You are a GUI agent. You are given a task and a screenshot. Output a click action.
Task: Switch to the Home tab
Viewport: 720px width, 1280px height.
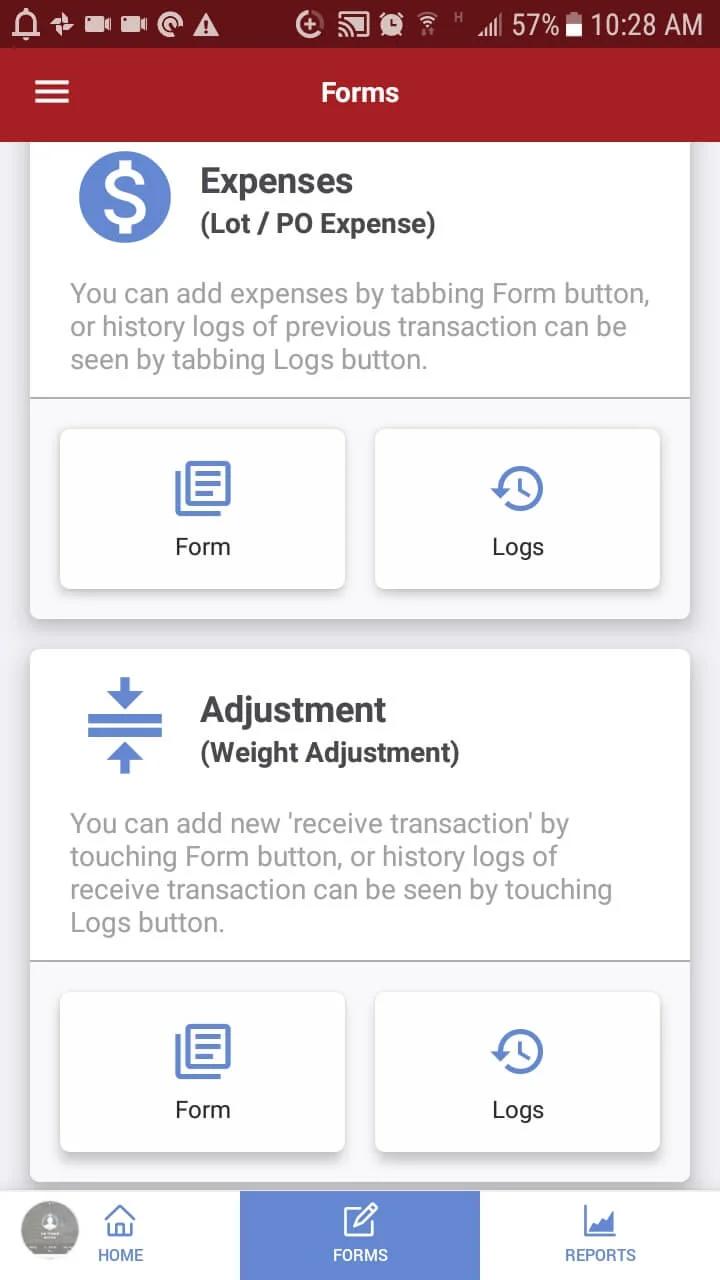coord(120,1234)
